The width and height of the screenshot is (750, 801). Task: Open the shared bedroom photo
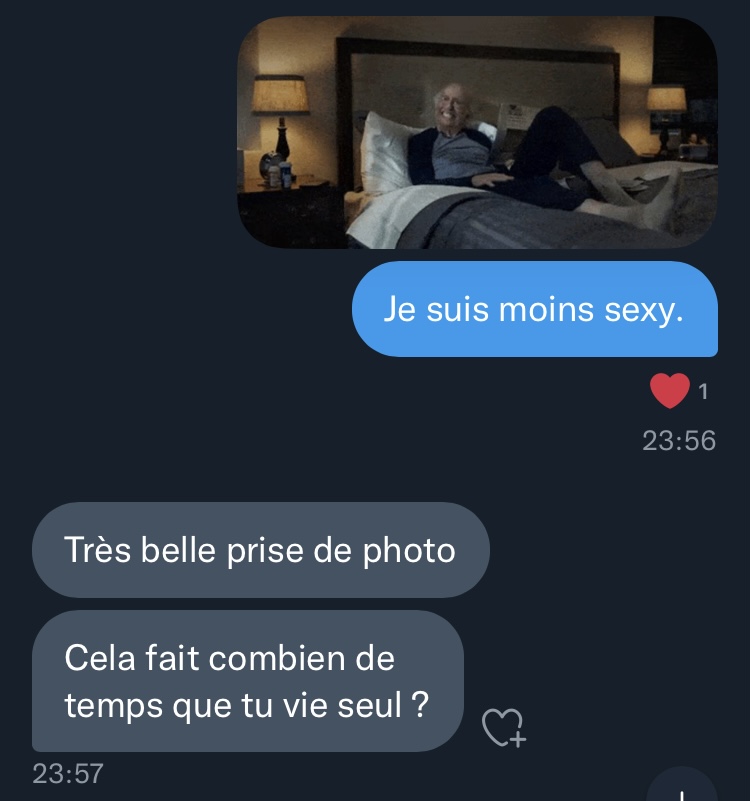click(477, 133)
